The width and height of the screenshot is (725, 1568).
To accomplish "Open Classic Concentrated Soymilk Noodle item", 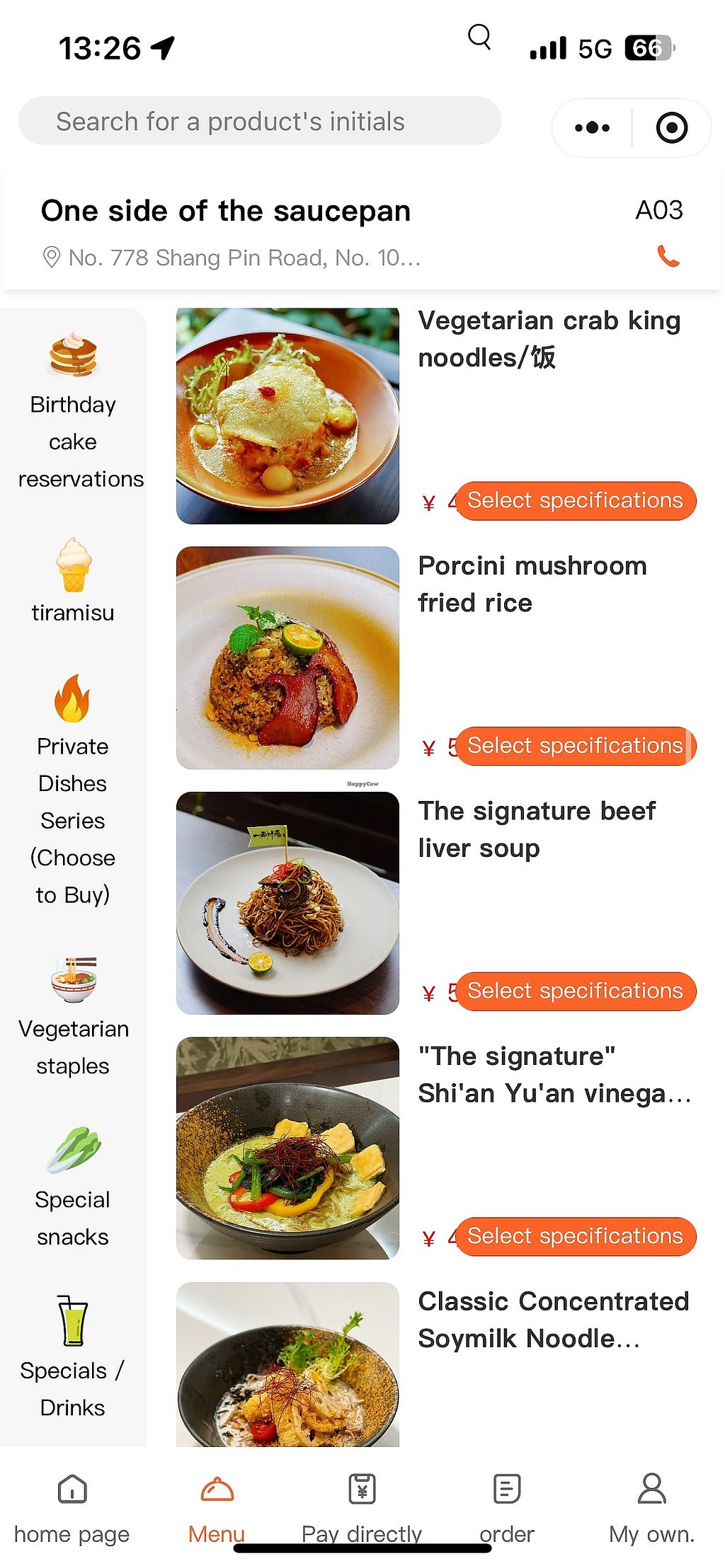I will click(552, 1320).
